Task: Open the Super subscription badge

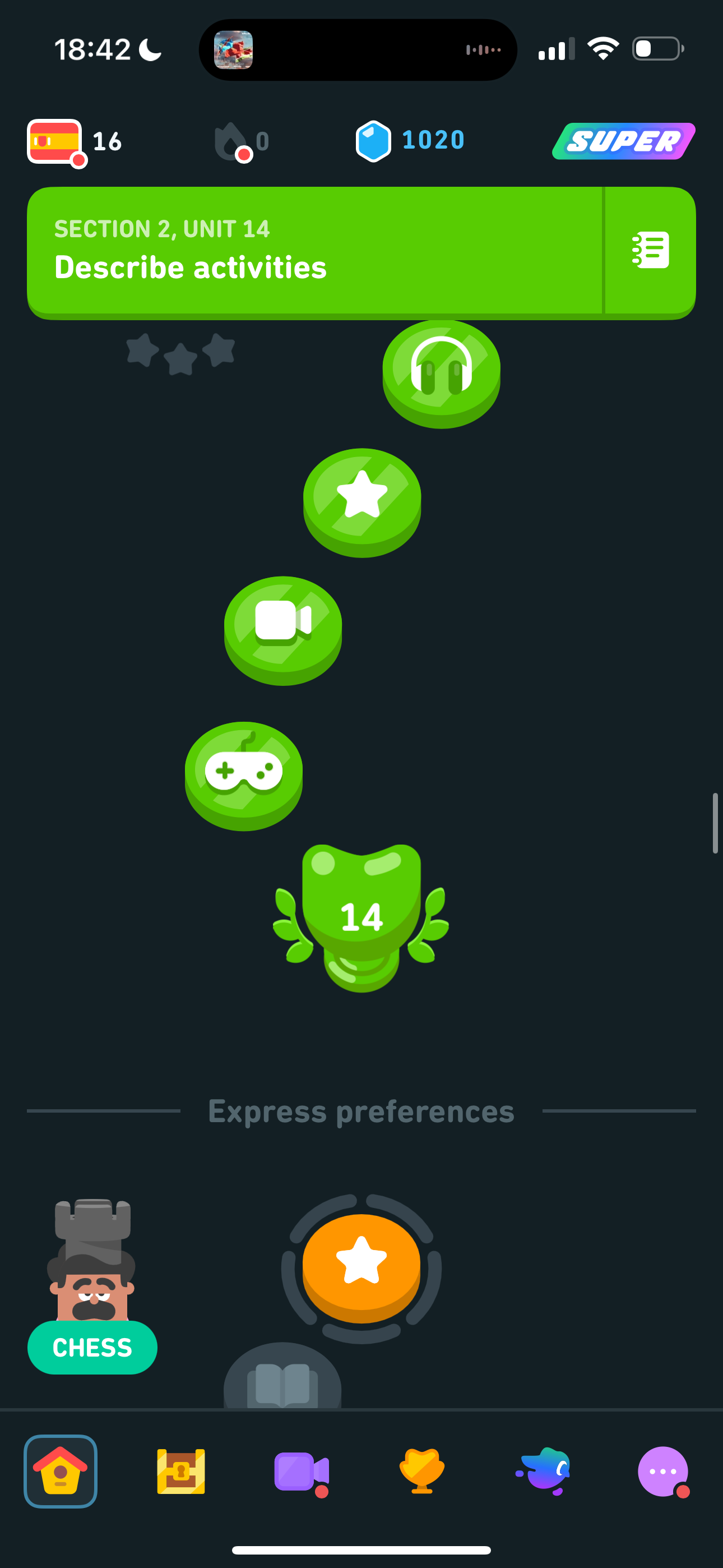Action: (x=623, y=141)
